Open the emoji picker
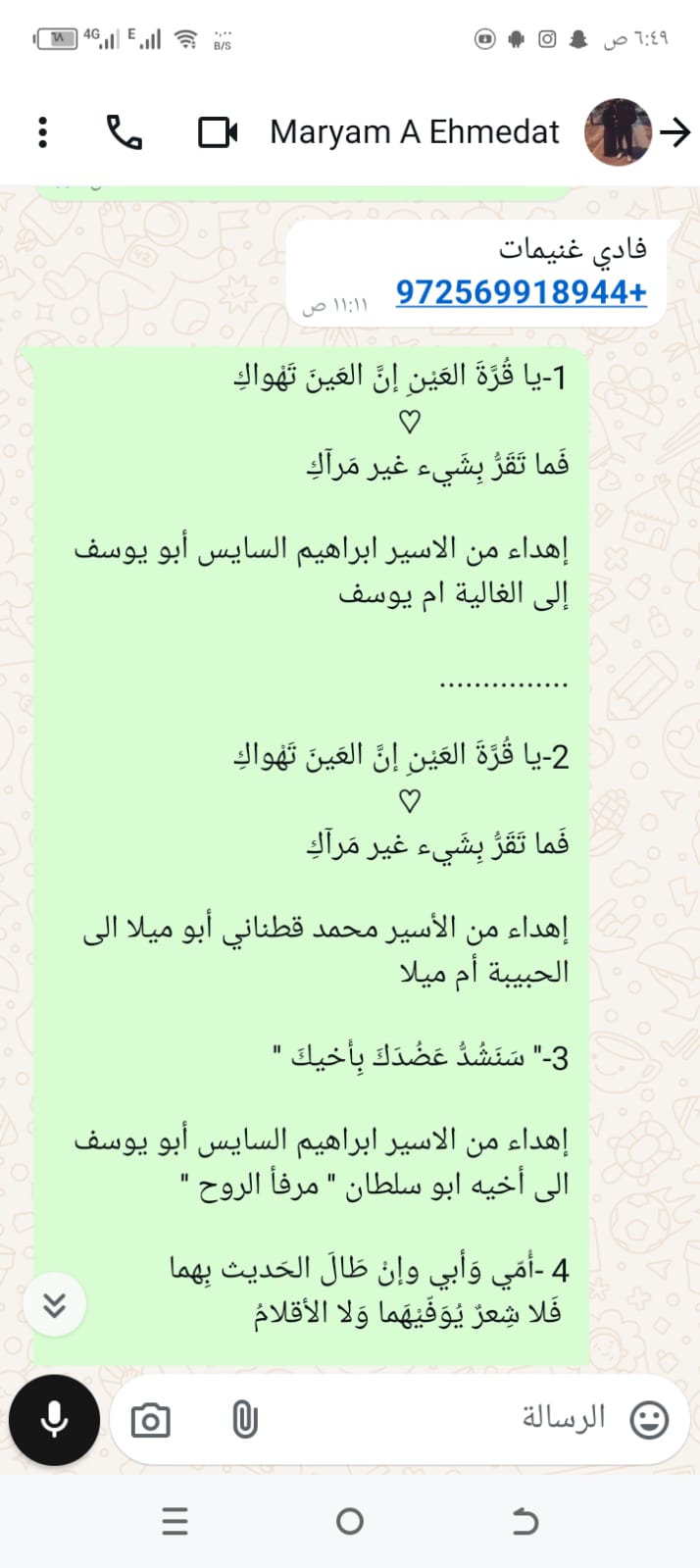This screenshot has width=700, height=1568. (648, 1420)
